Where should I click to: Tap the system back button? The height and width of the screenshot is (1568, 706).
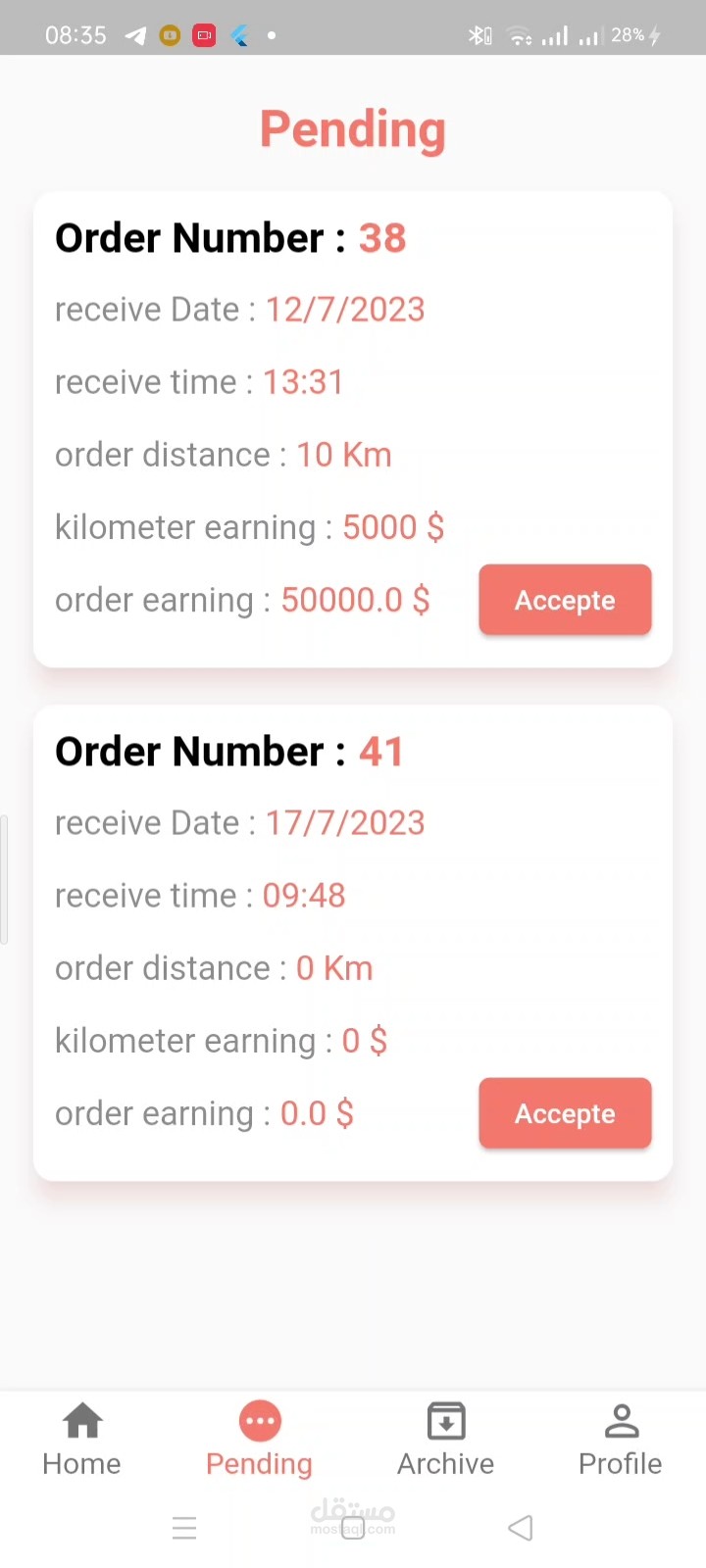tap(521, 1527)
